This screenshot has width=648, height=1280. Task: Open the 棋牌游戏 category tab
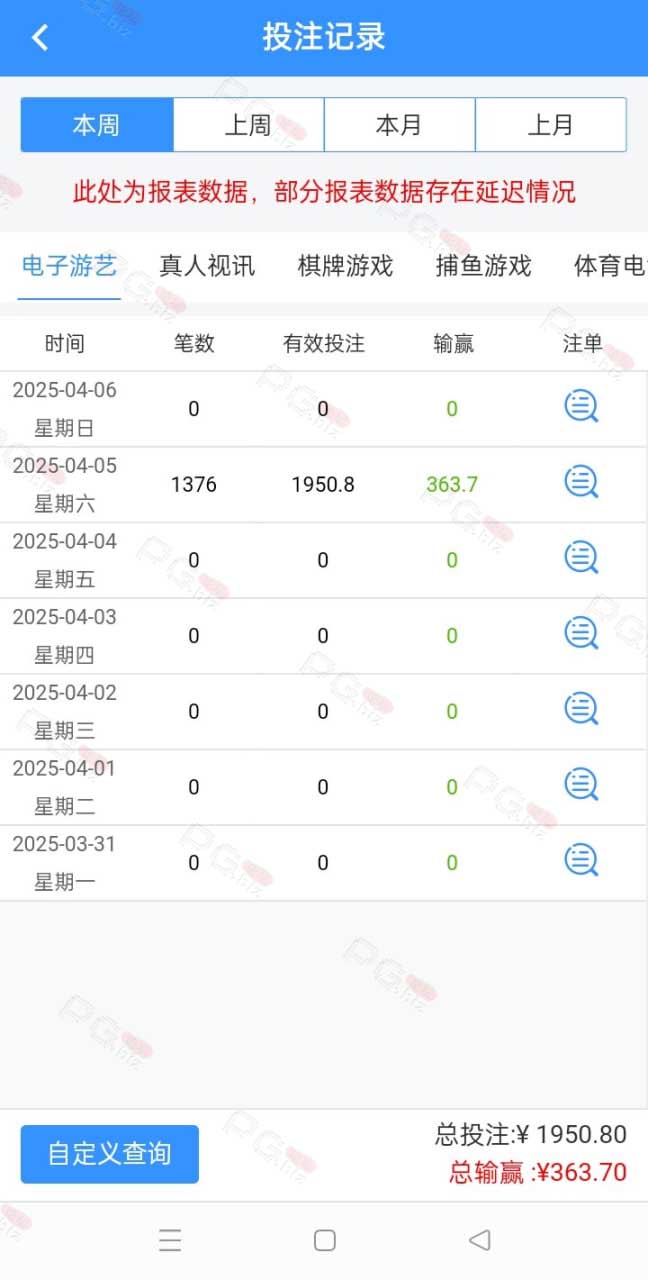click(x=345, y=266)
